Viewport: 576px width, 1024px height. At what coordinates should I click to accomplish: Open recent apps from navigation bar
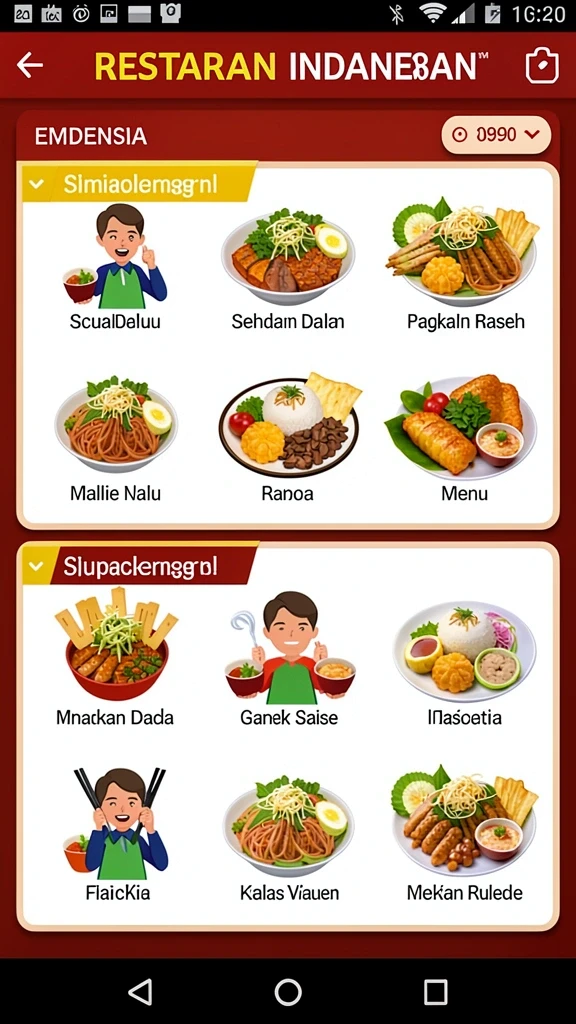[436, 991]
